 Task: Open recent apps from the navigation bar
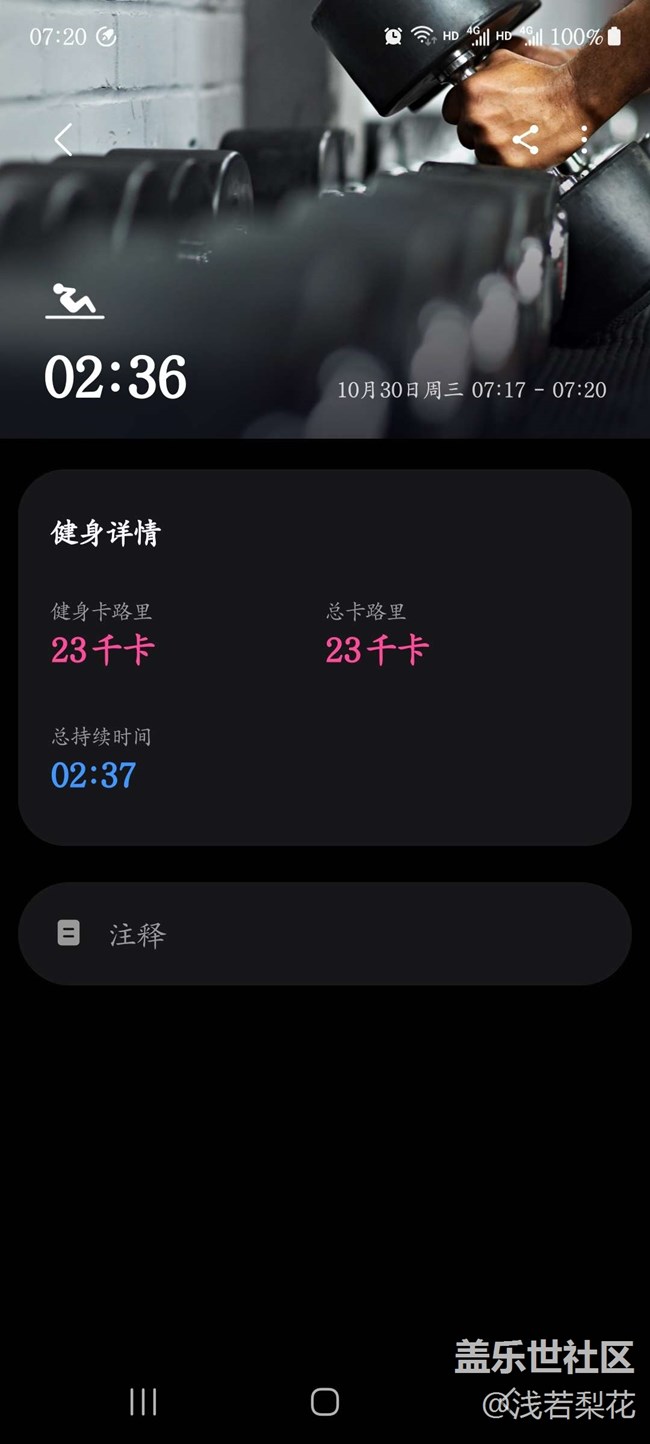tap(143, 1402)
